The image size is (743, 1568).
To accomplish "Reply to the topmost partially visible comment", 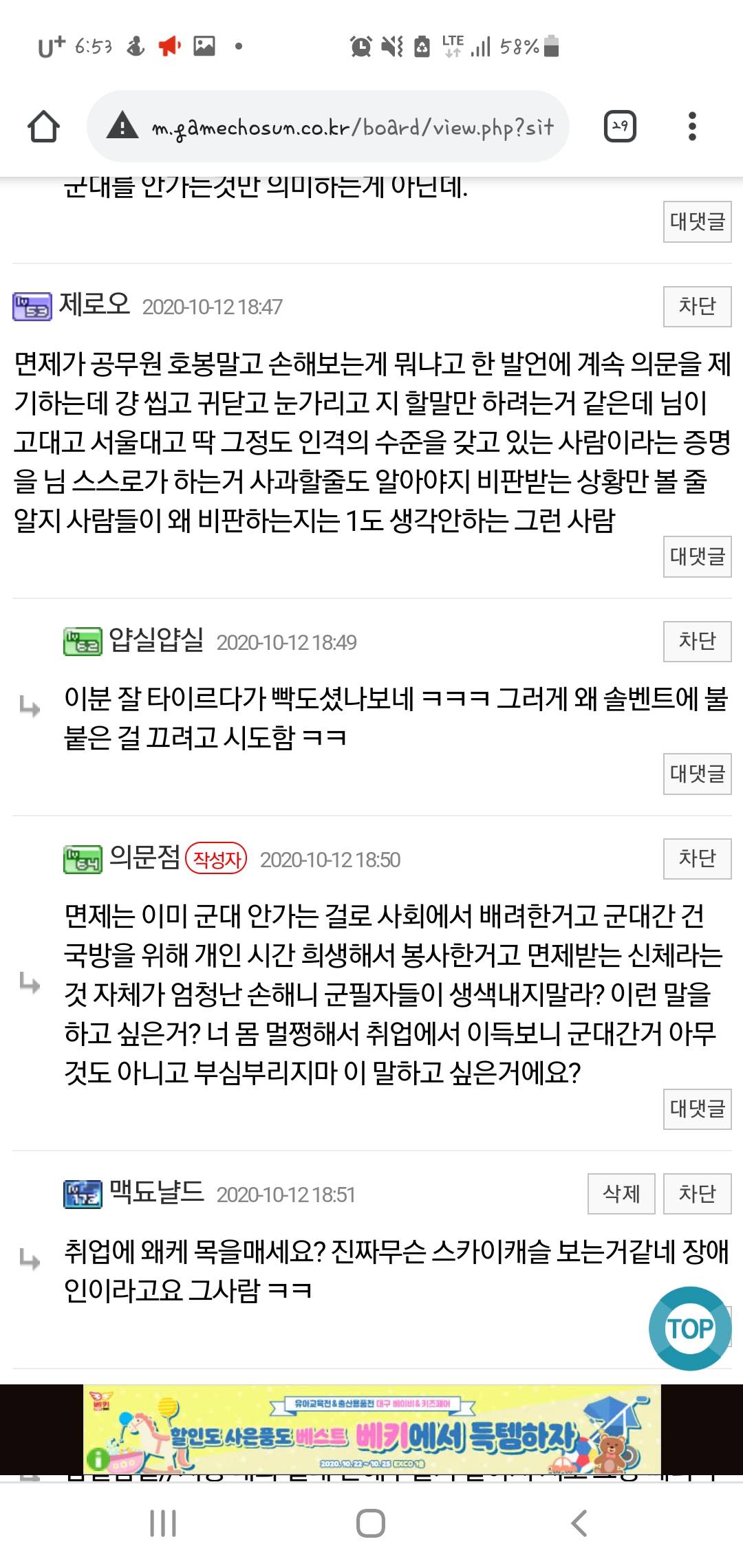I will (x=696, y=221).
